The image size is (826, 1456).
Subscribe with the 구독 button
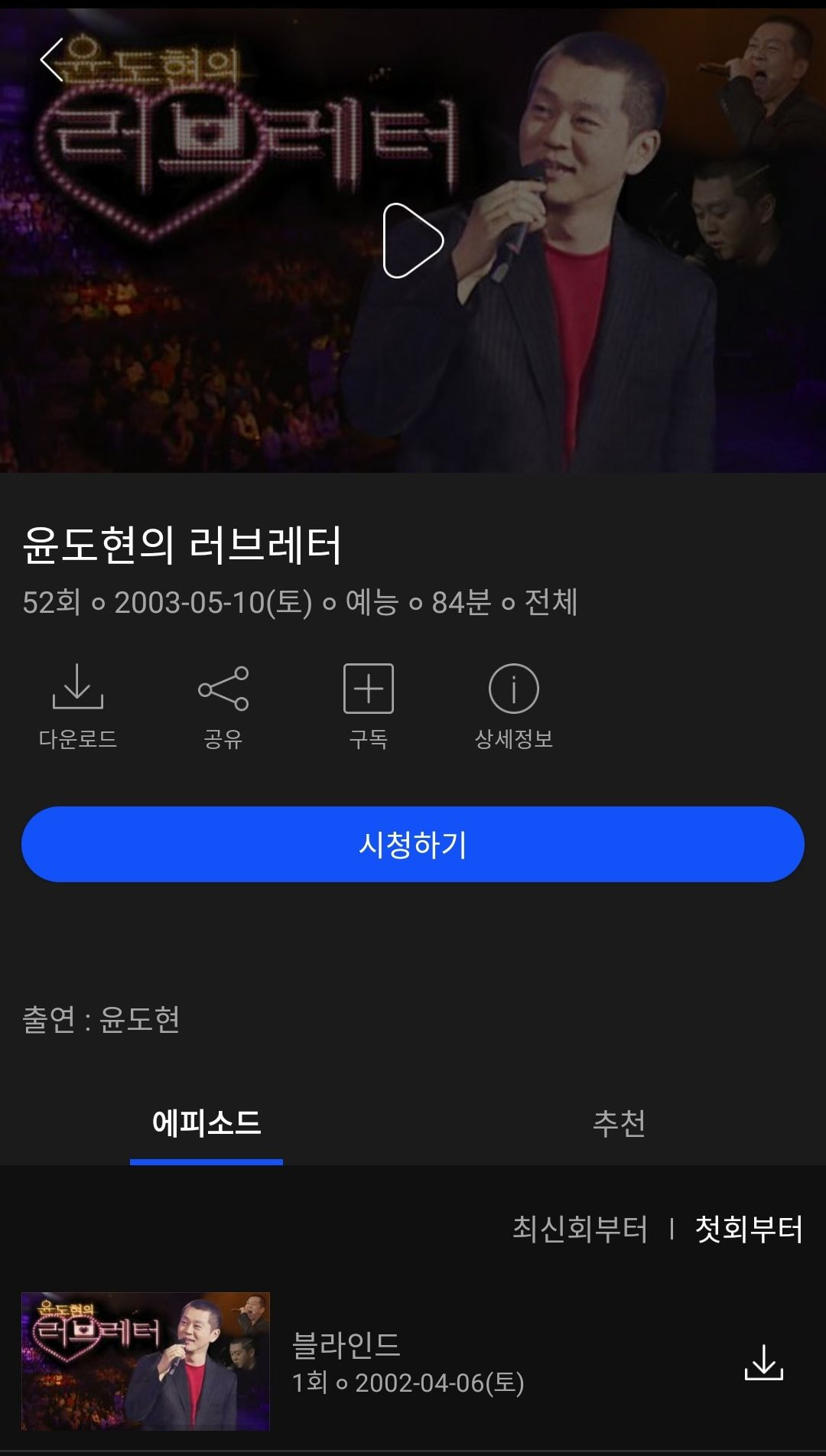pos(368,705)
